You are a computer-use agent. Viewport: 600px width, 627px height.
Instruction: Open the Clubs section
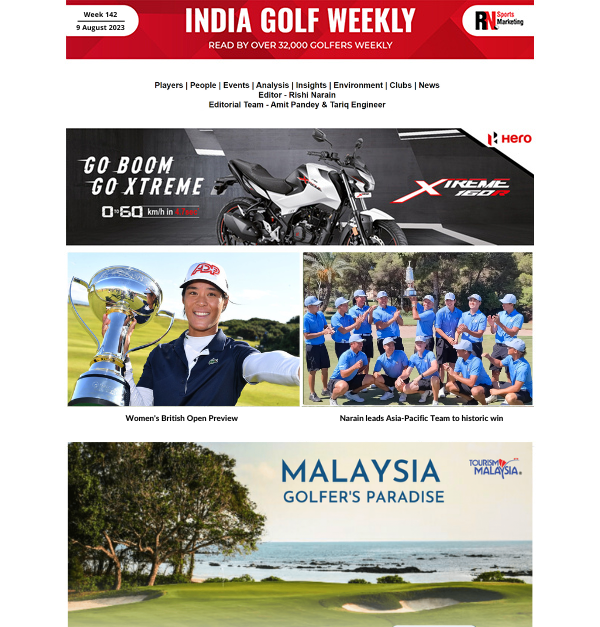click(x=400, y=85)
